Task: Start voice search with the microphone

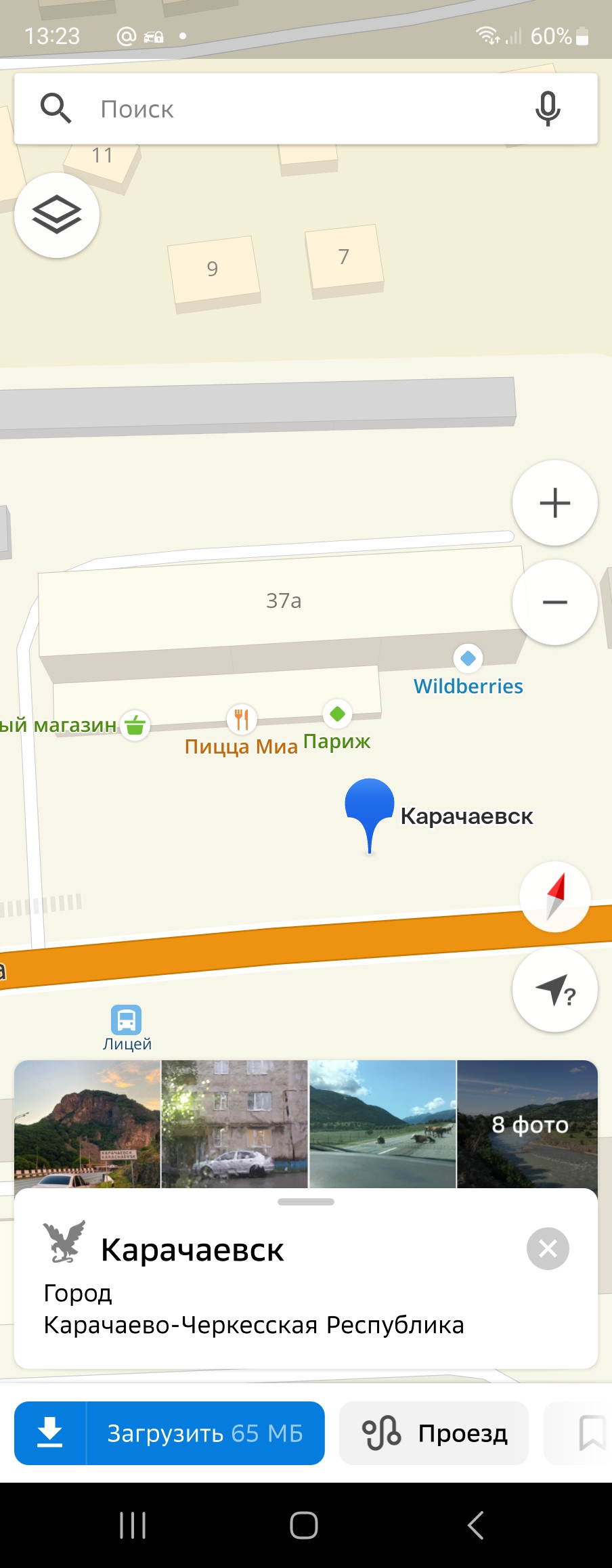Action: [547, 109]
